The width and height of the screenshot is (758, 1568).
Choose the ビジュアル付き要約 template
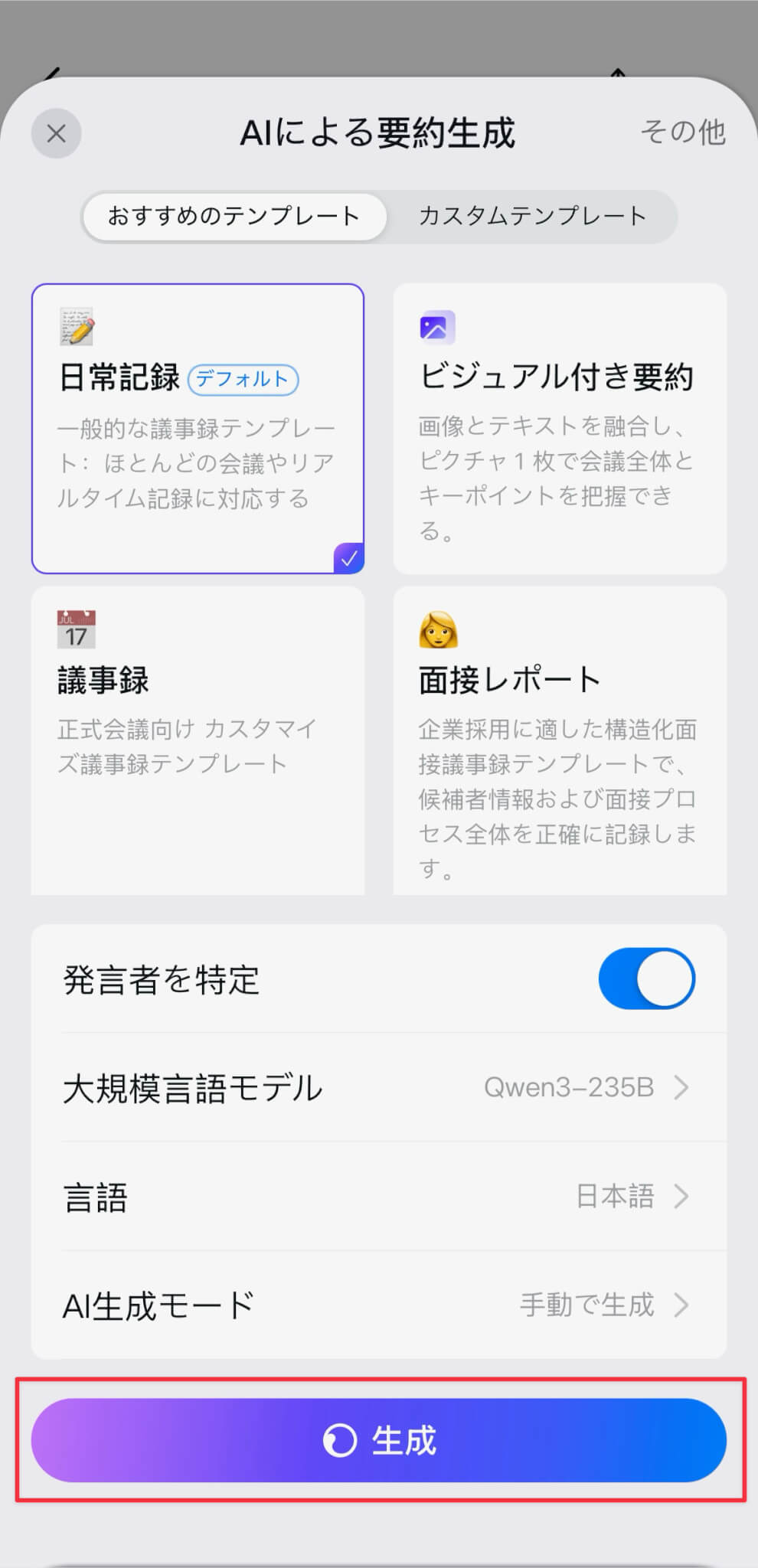560,429
